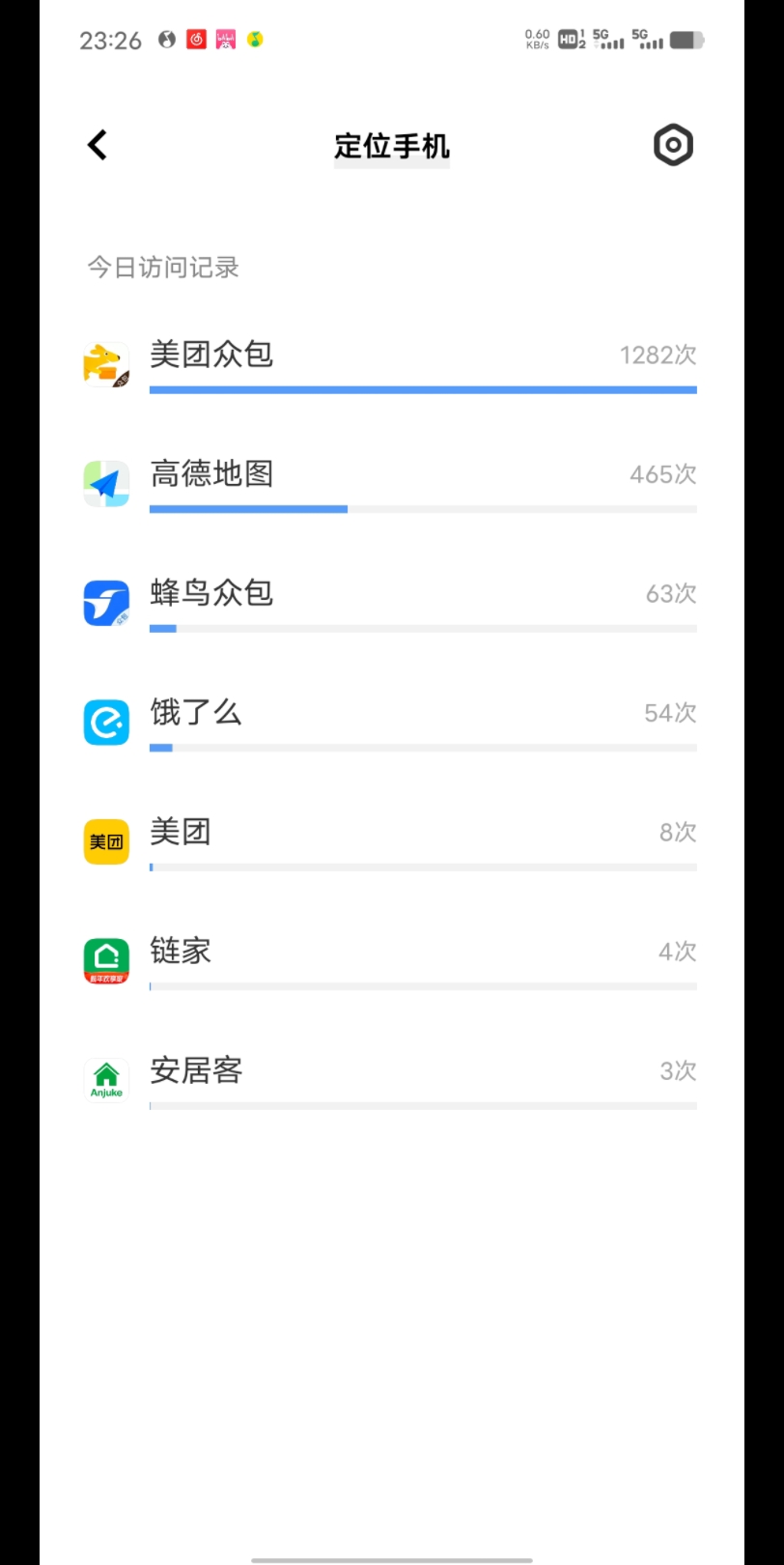
Task: Open the 饿了么 app icon
Action: (106, 722)
